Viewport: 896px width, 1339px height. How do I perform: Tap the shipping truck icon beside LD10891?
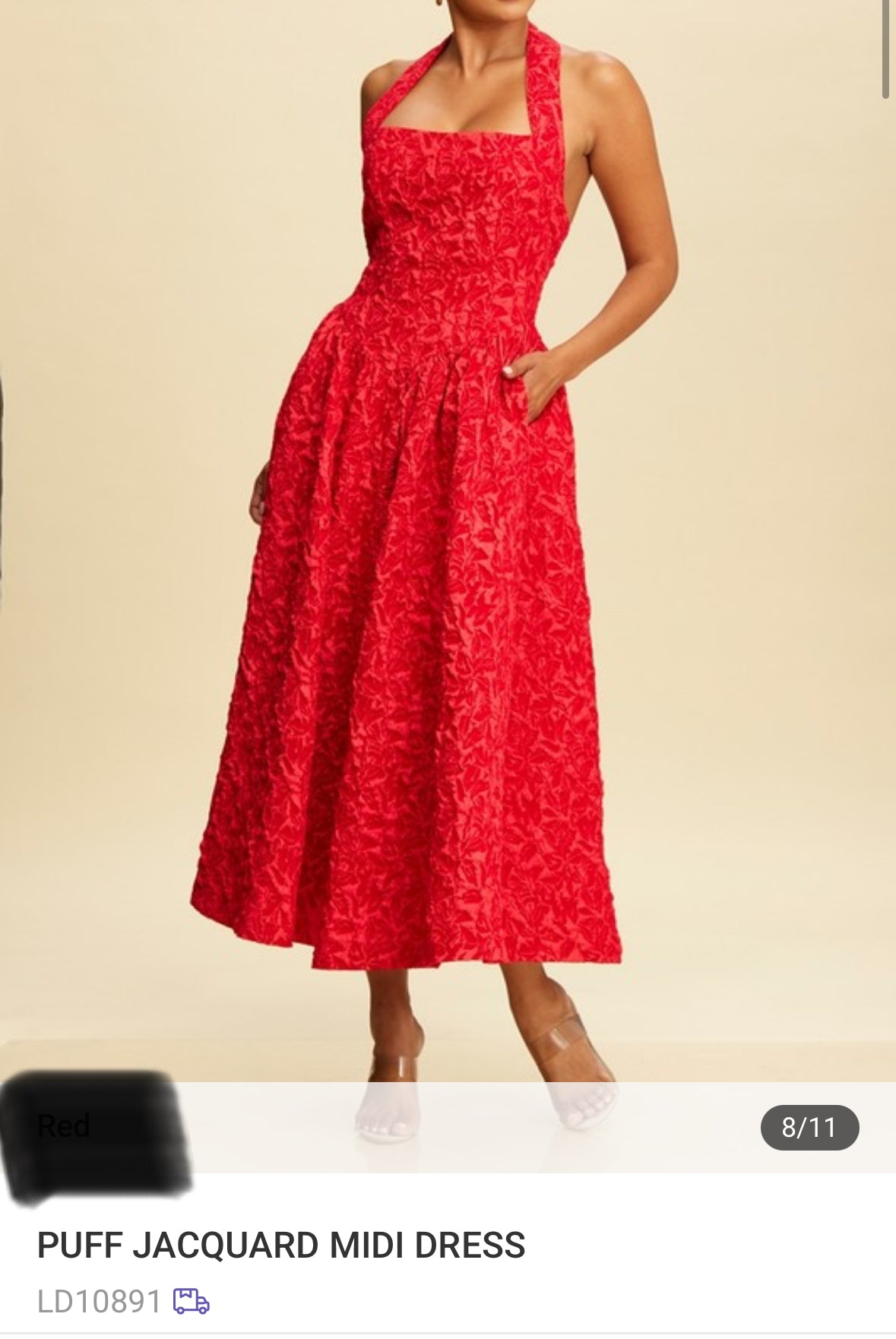tap(191, 1301)
